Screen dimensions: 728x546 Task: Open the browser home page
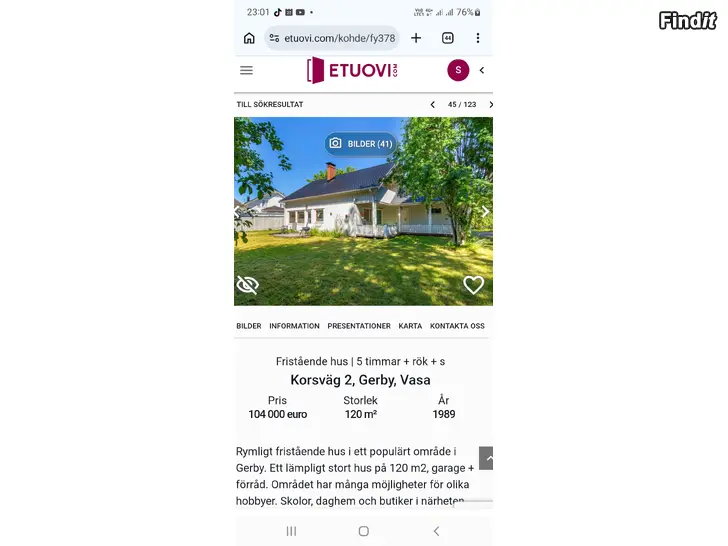(x=249, y=38)
